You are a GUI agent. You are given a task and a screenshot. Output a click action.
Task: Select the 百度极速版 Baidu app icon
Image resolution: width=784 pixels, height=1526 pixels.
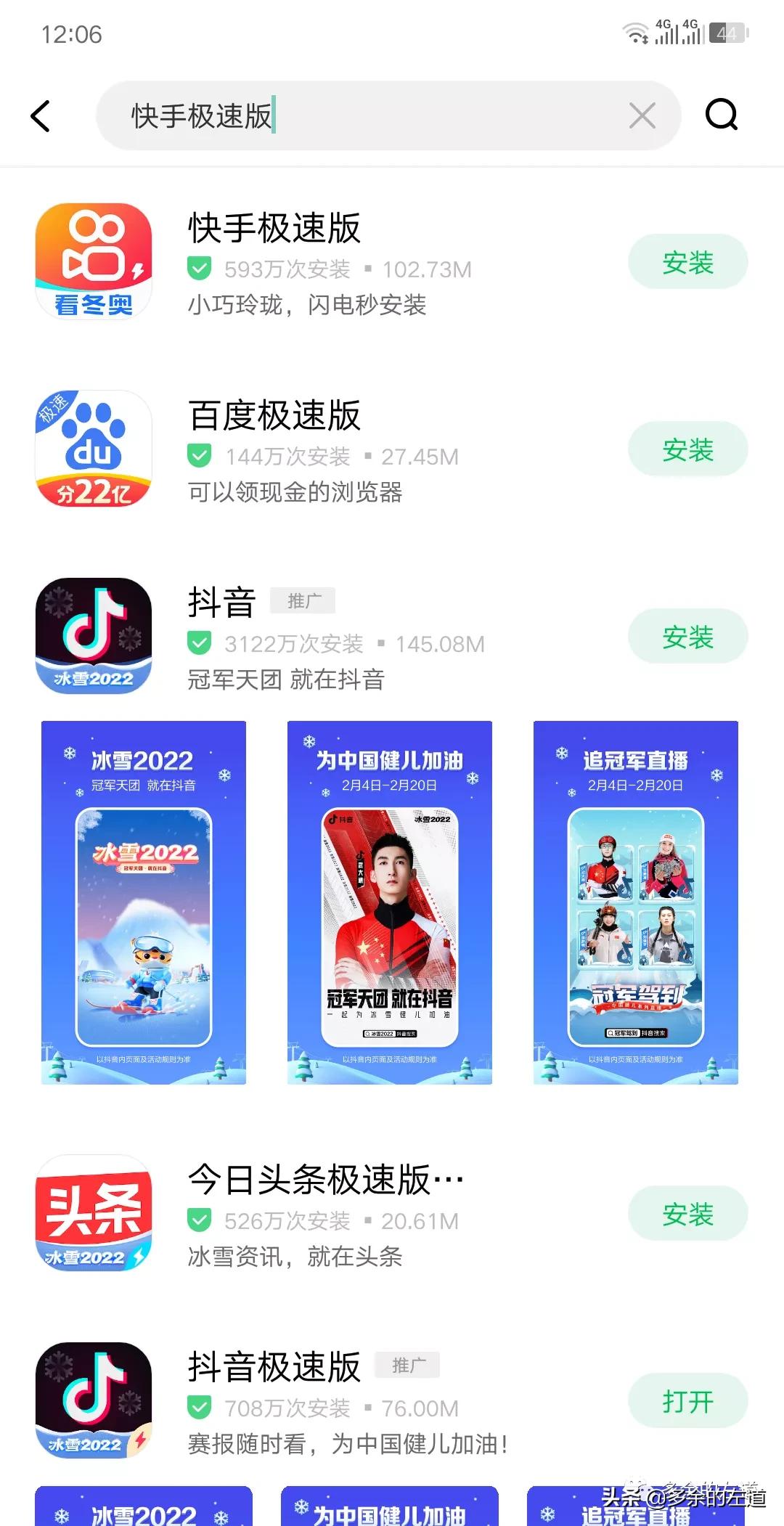[x=93, y=447]
